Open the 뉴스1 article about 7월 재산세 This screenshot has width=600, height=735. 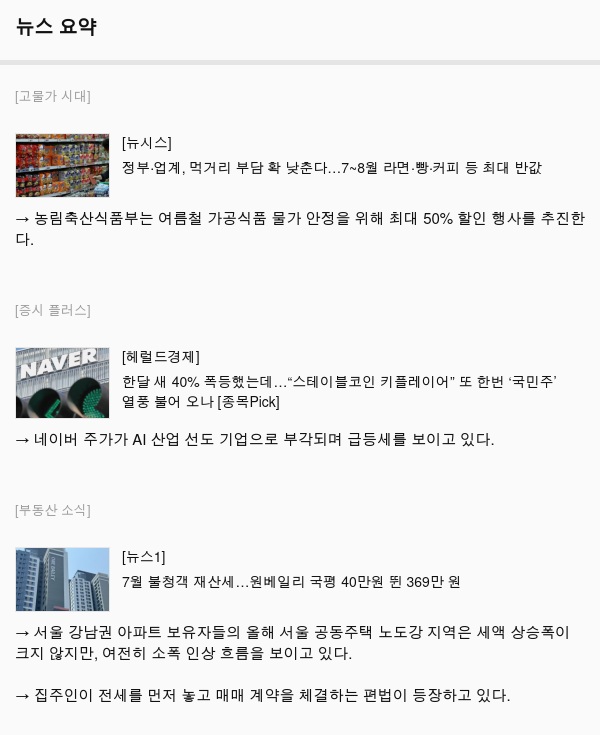click(290, 582)
